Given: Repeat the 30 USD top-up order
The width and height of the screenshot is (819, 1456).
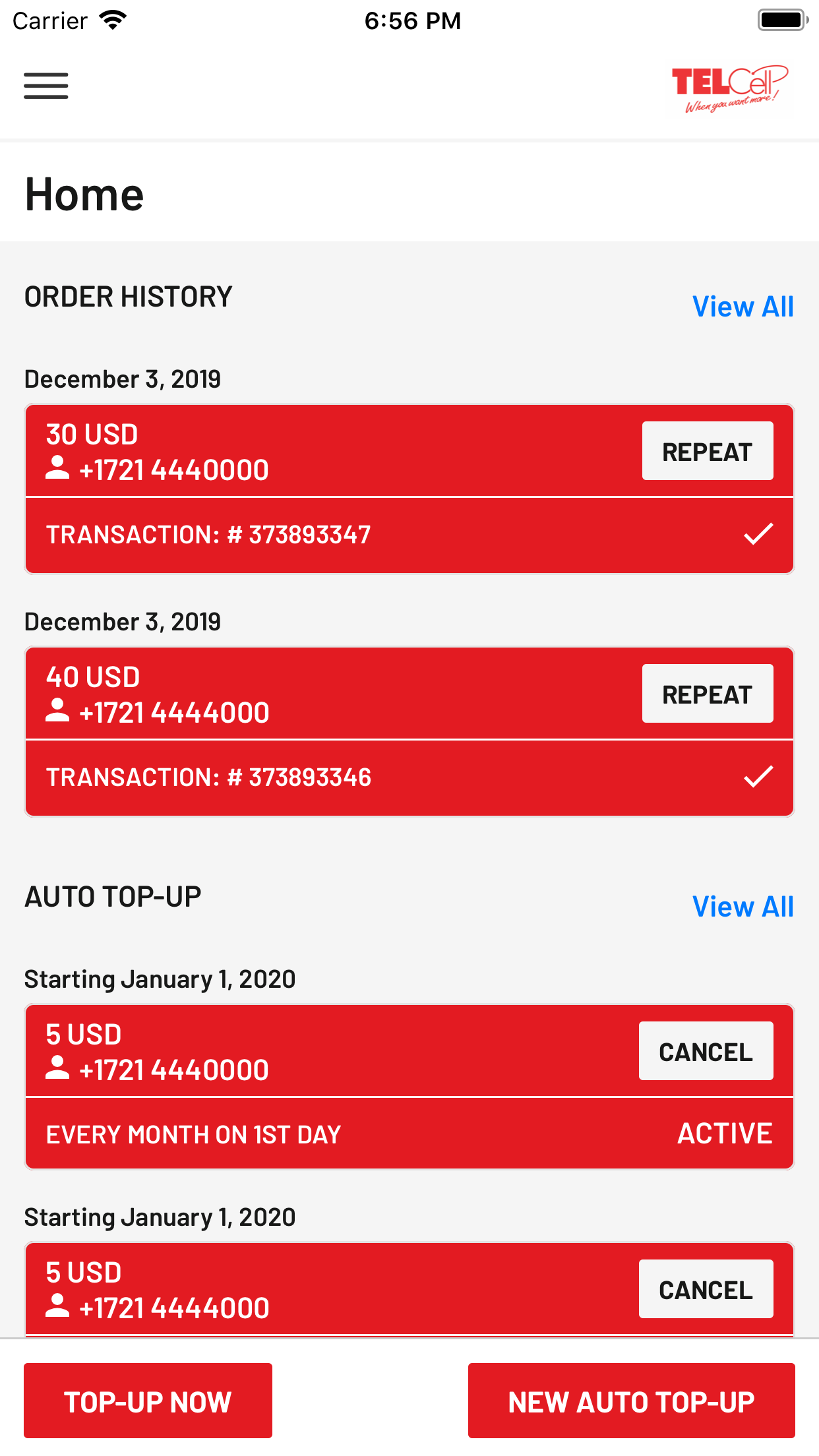Looking at the screenshot, I should click(x=707, y=450).
